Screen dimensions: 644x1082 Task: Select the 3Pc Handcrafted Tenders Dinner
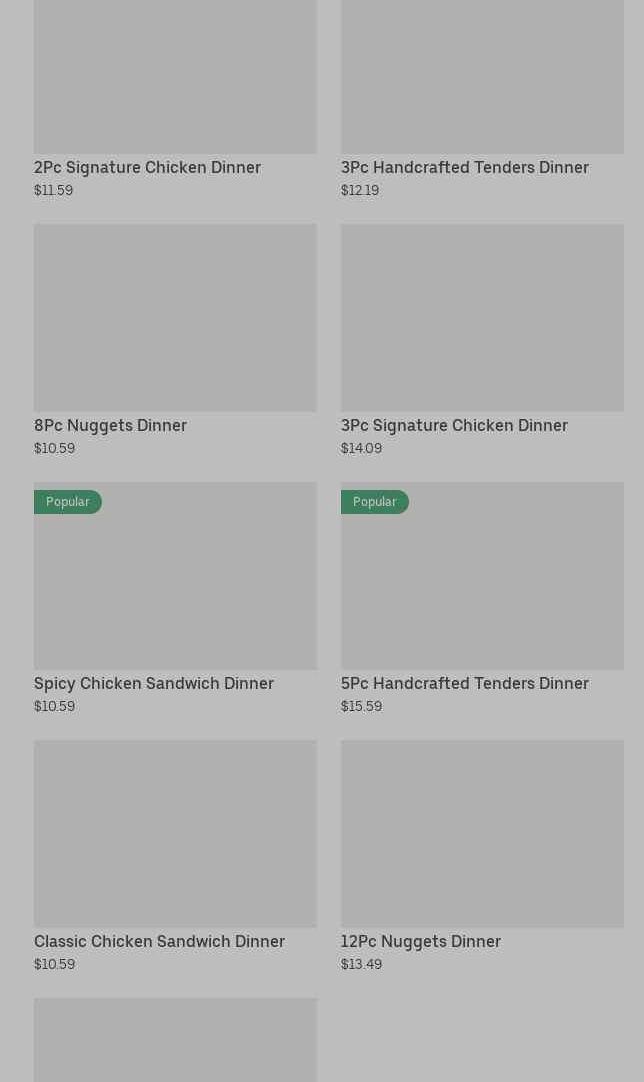coord(482,99)
